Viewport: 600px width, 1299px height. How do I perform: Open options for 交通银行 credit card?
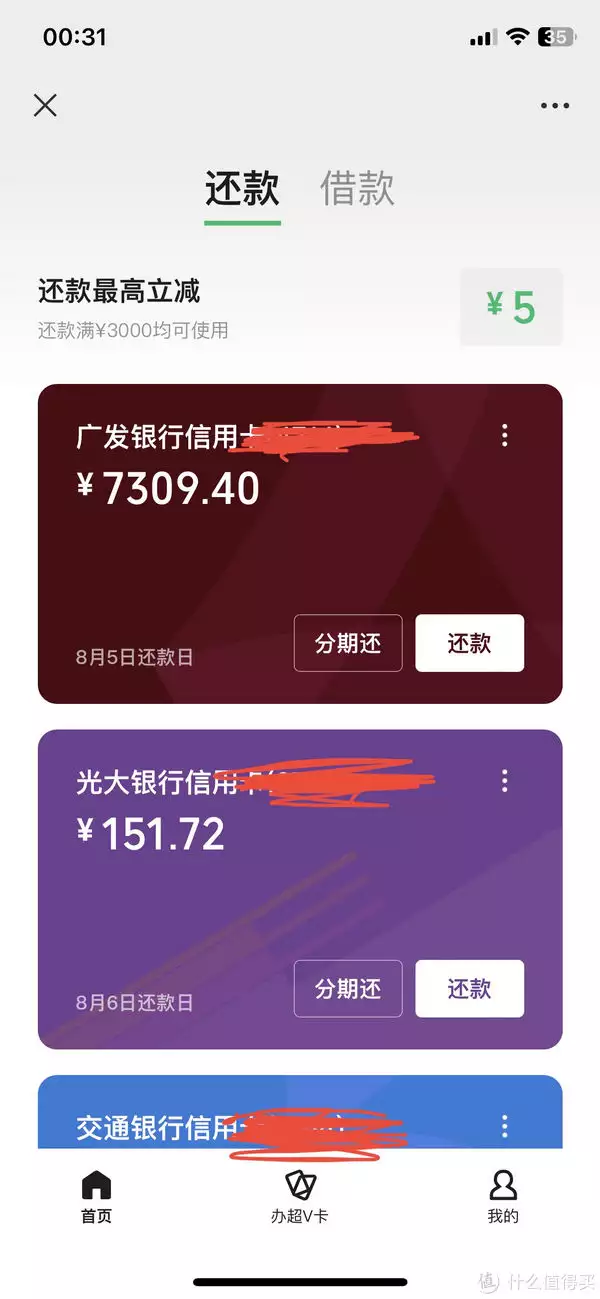coord(504,1125)
